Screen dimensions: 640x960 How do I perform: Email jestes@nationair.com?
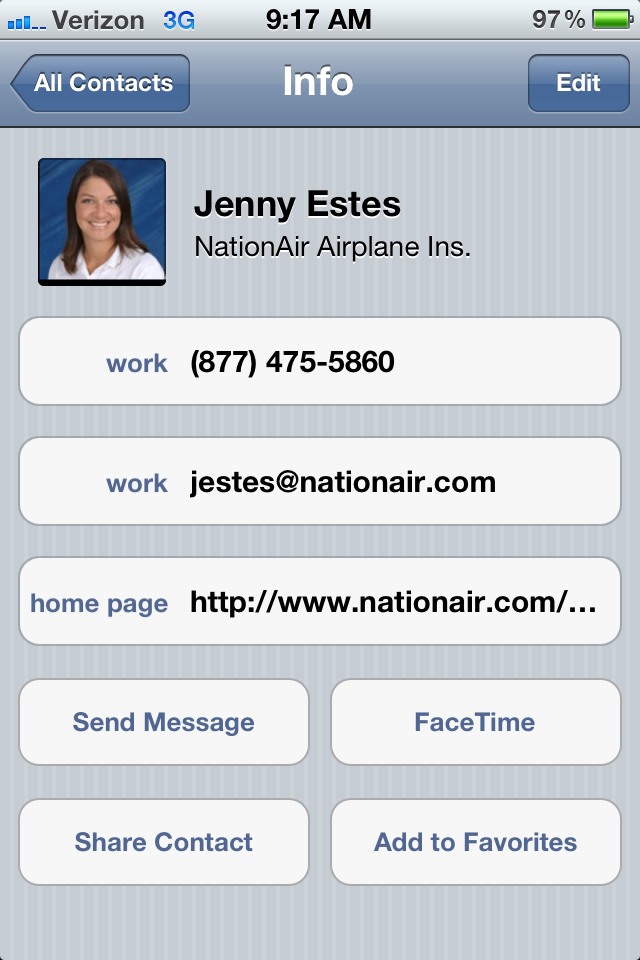tap(320, 482)
